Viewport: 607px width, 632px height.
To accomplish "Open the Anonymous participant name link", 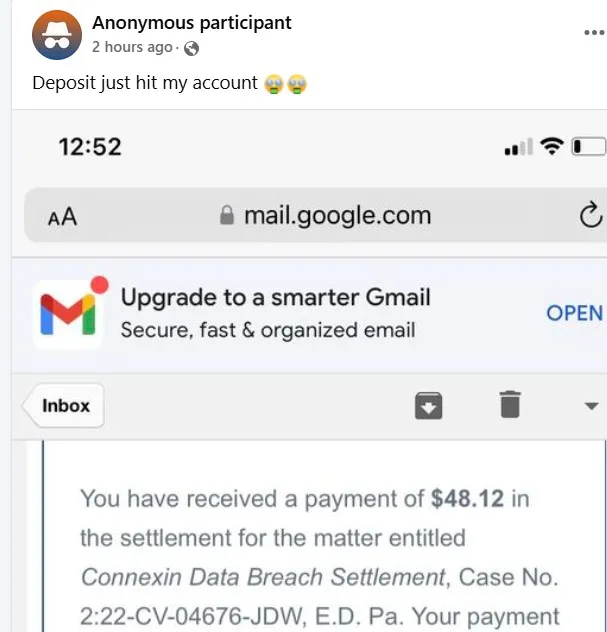I will [192, 22].
